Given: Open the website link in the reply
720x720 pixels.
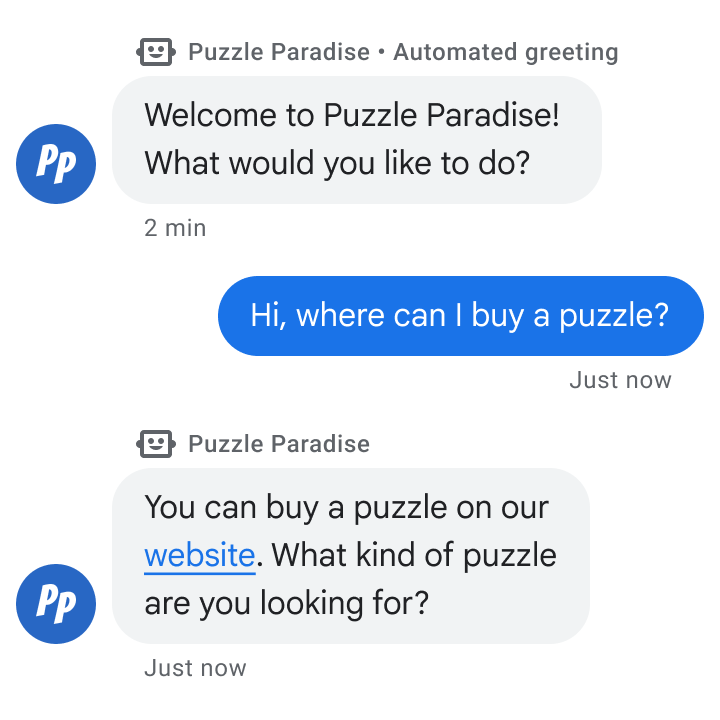Looking at the screenshot, I should tap(199, 555).
